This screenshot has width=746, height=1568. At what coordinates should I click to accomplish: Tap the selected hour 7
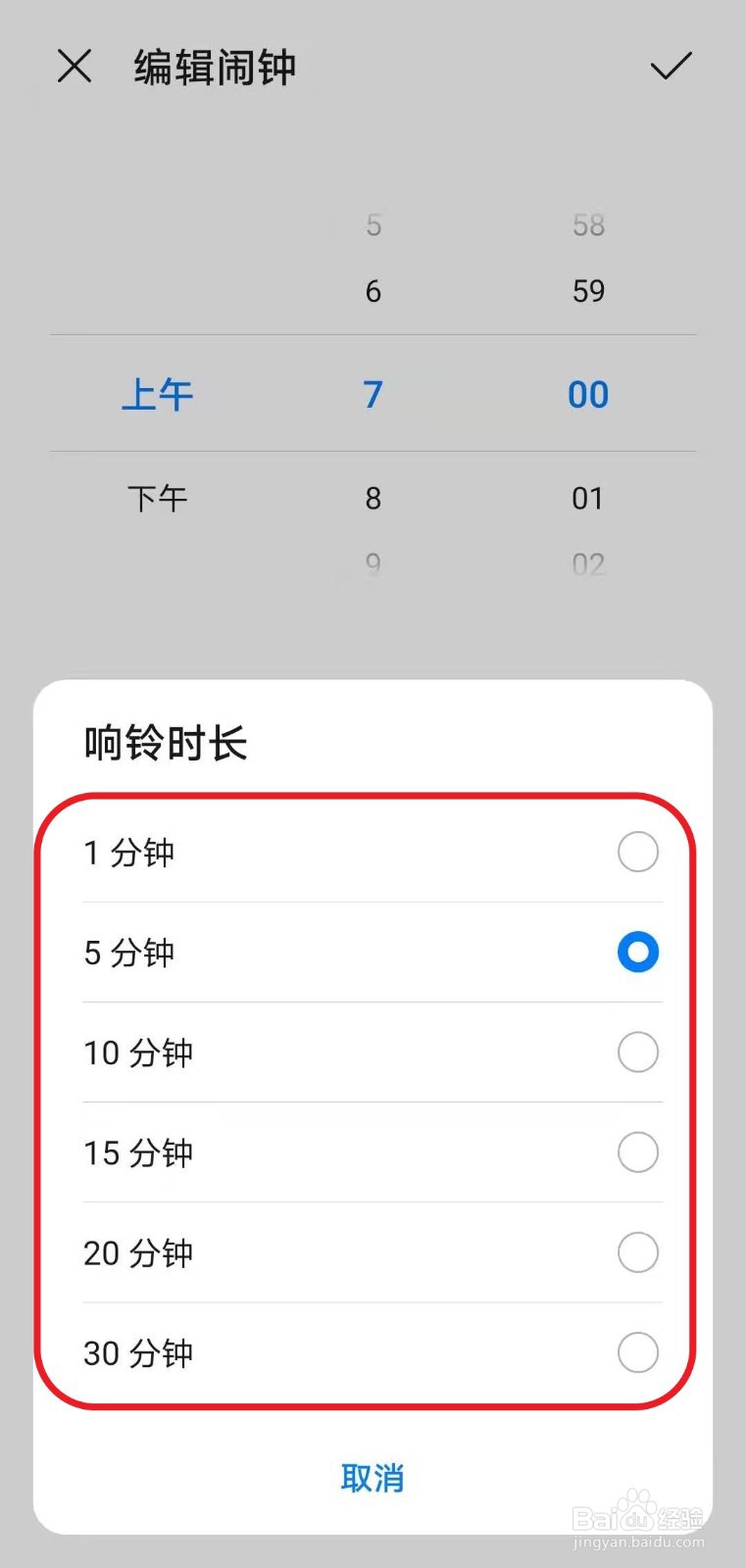(x=373, y=394)
